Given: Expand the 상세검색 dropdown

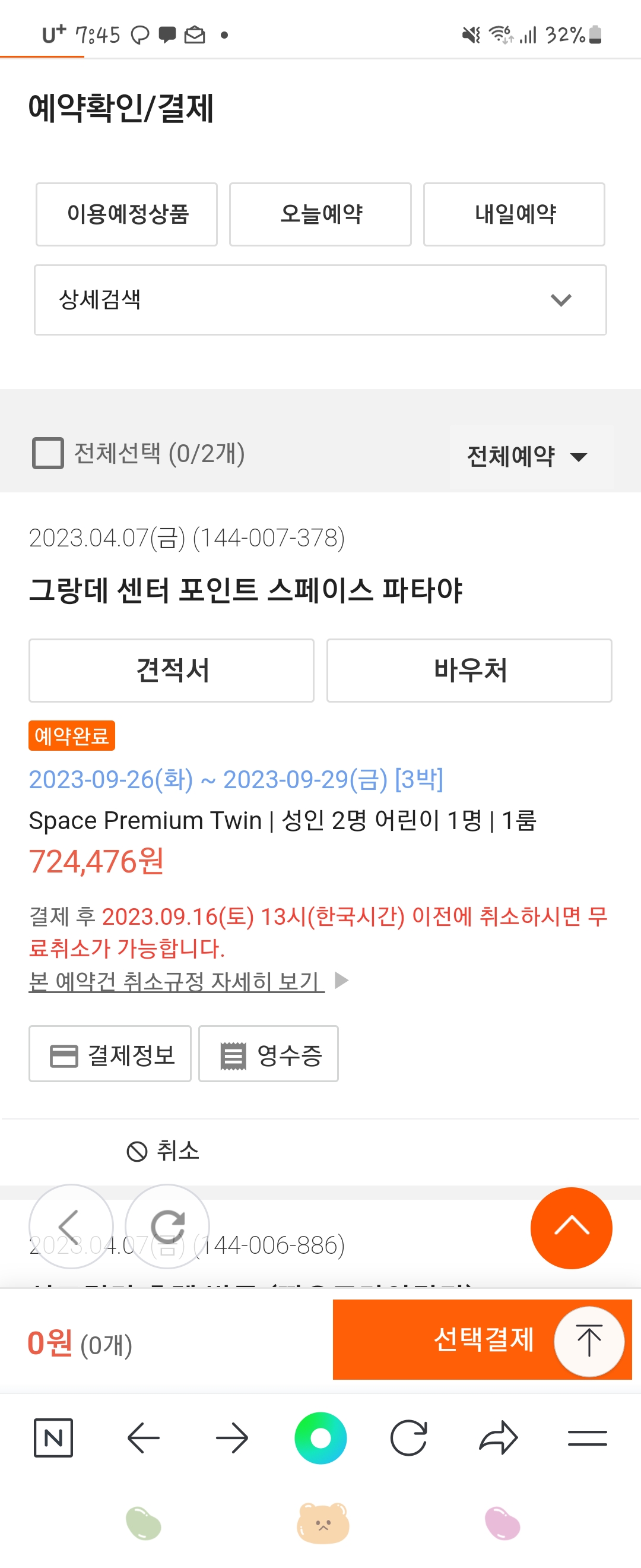Looking at the screenshot, I should (x=320, y=299).
